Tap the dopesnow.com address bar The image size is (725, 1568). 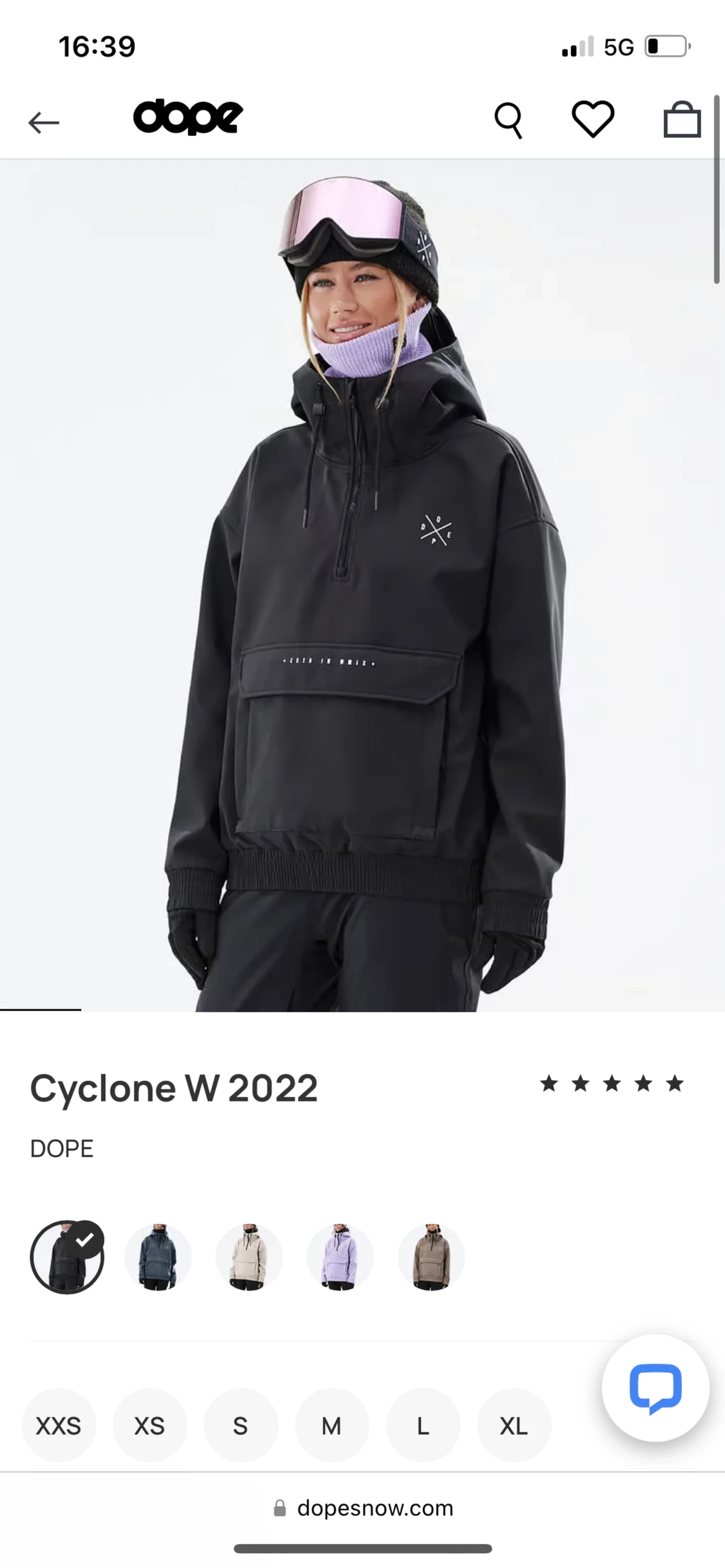[364, 1508]
